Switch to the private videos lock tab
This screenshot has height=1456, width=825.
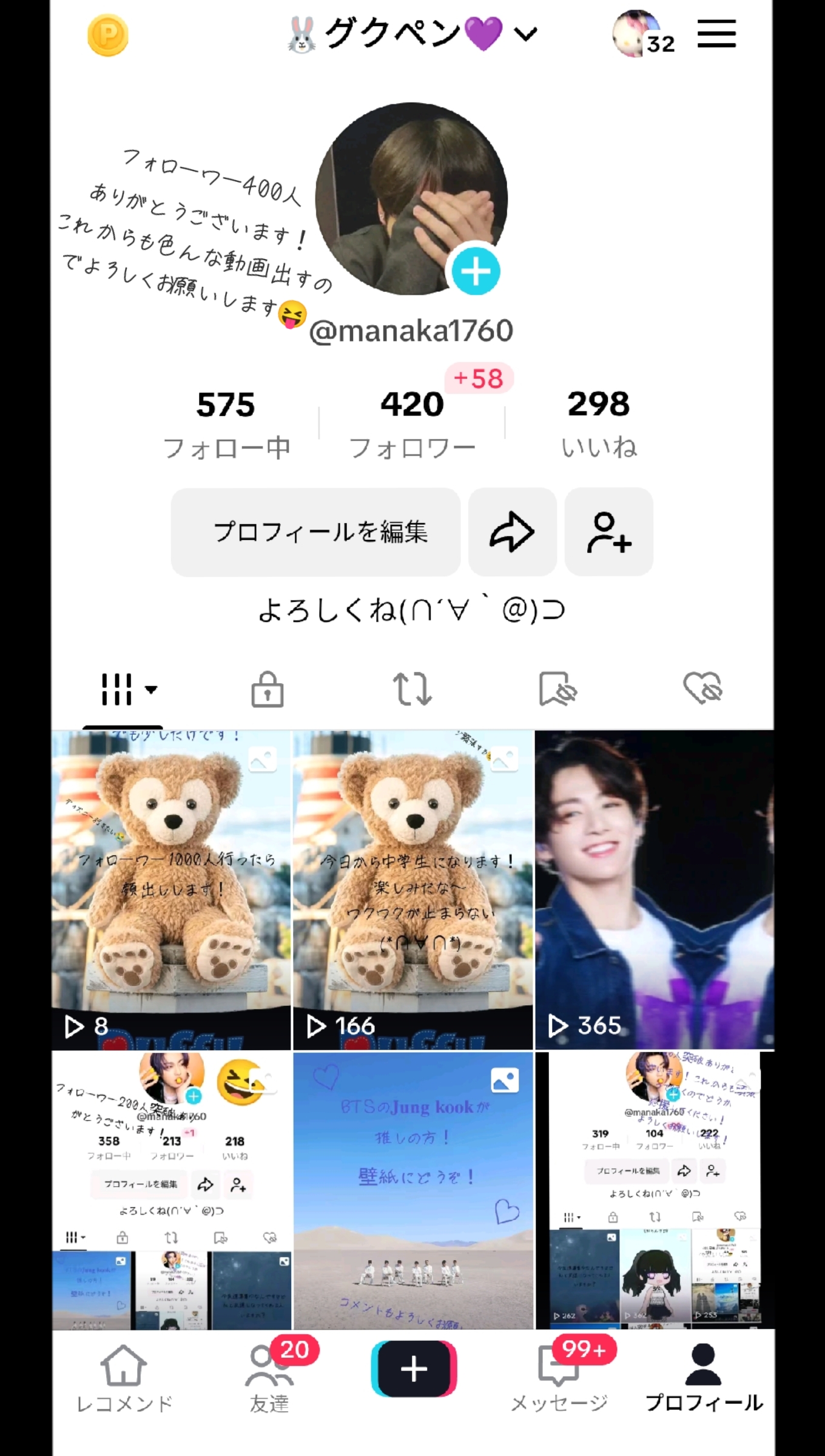pyautogui.click(x=268, y=689)
